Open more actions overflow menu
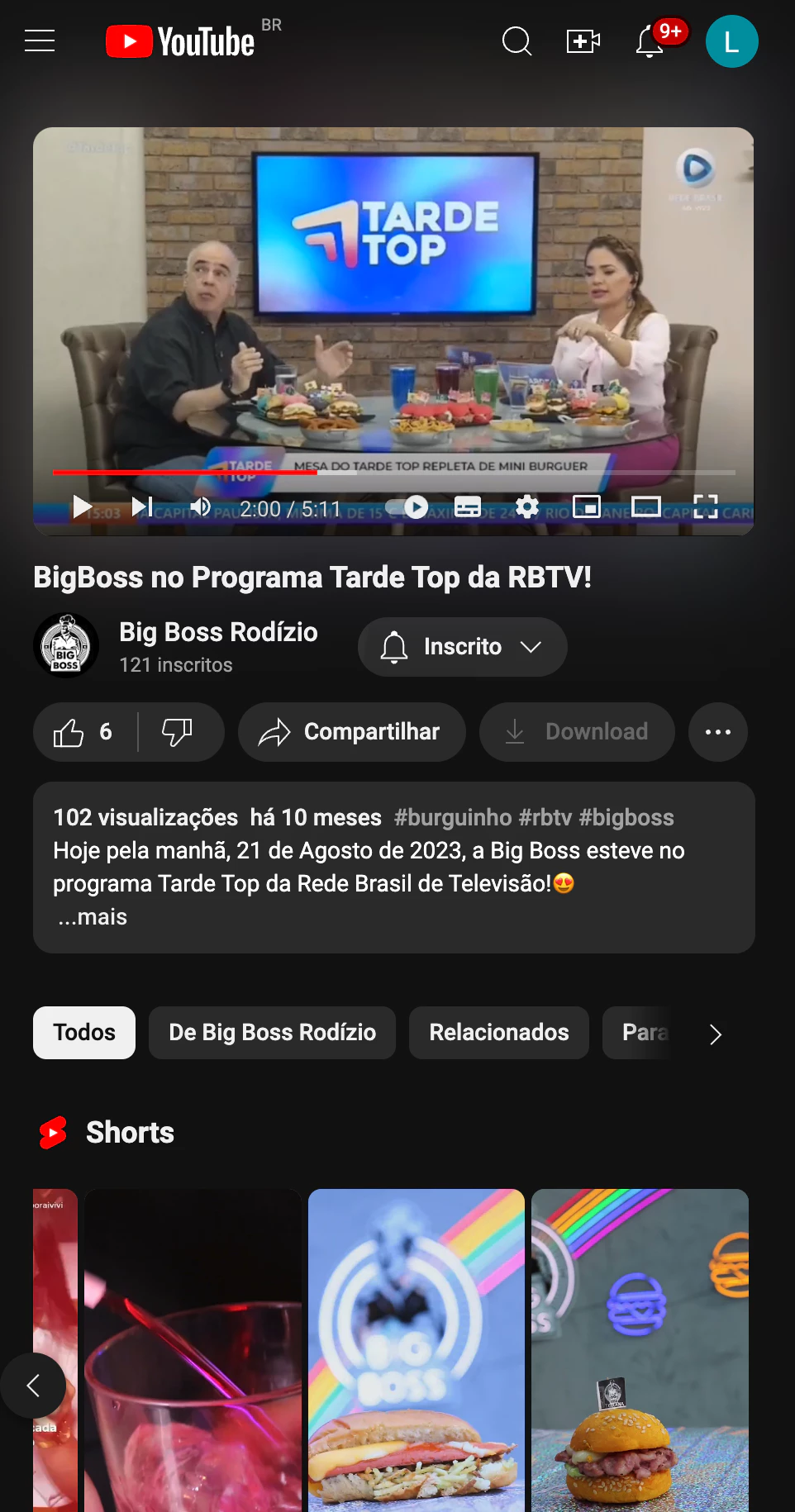The height and width of the screenshot is (1512, 795). [x=717, y=732]
